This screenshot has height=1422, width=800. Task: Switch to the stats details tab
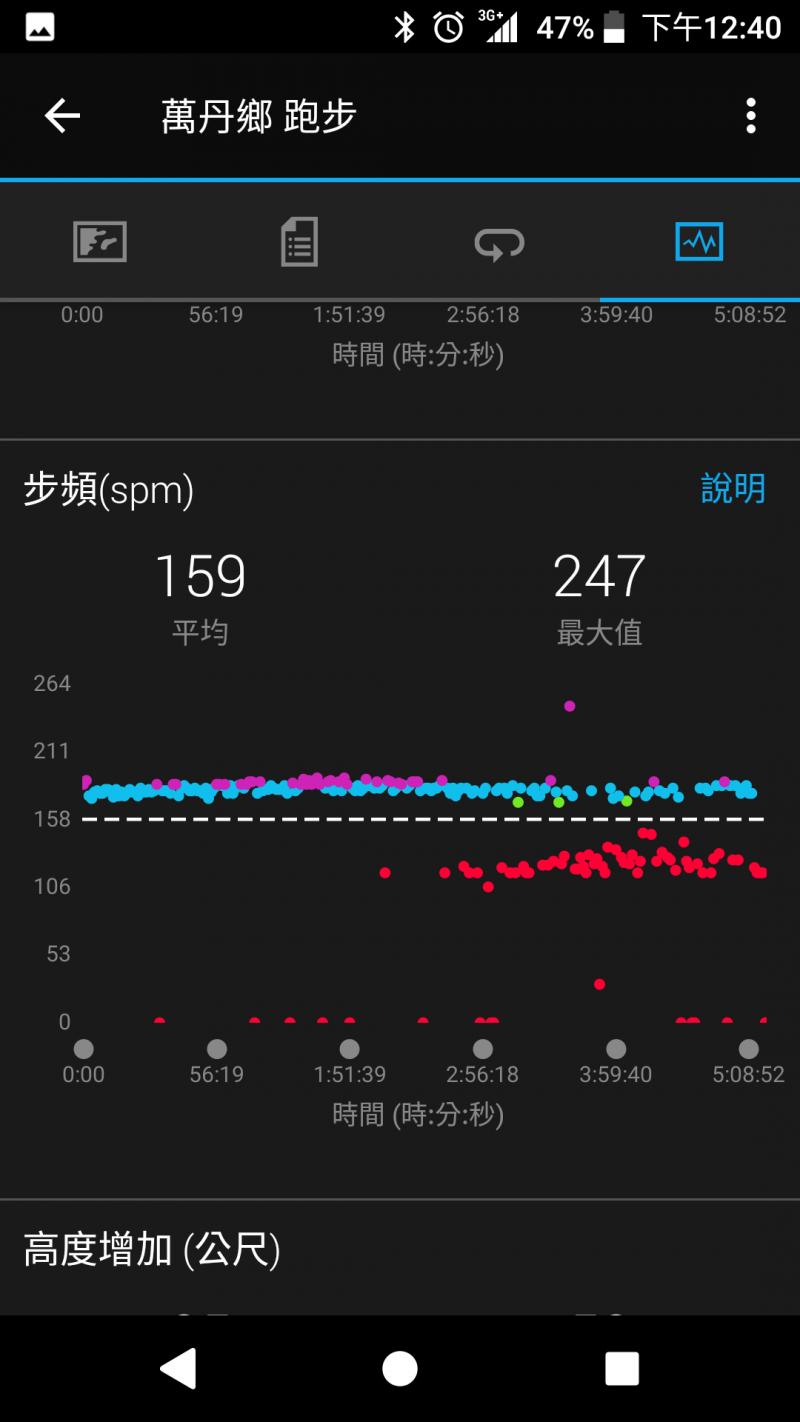tap(299, 242)
